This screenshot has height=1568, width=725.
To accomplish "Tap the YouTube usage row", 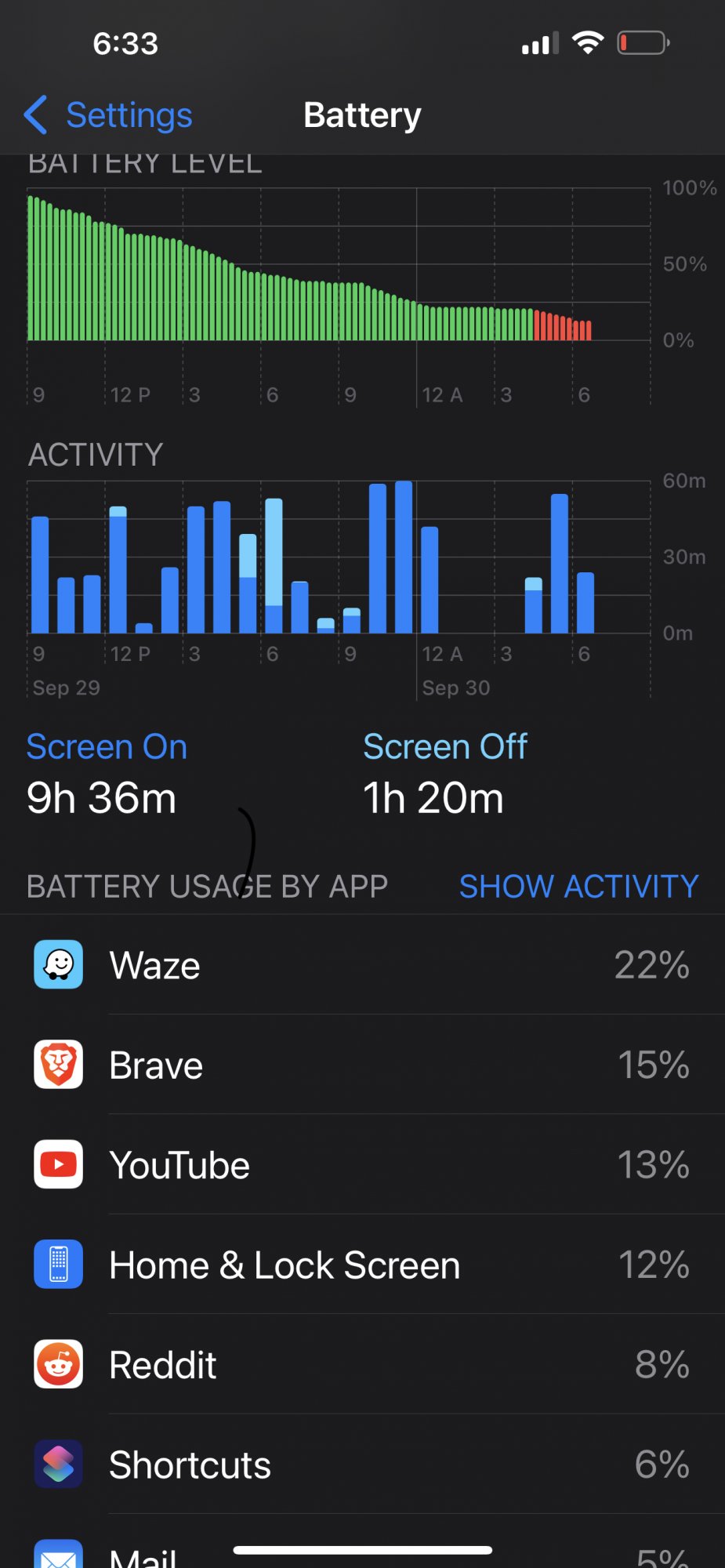I will (362, 1164).
